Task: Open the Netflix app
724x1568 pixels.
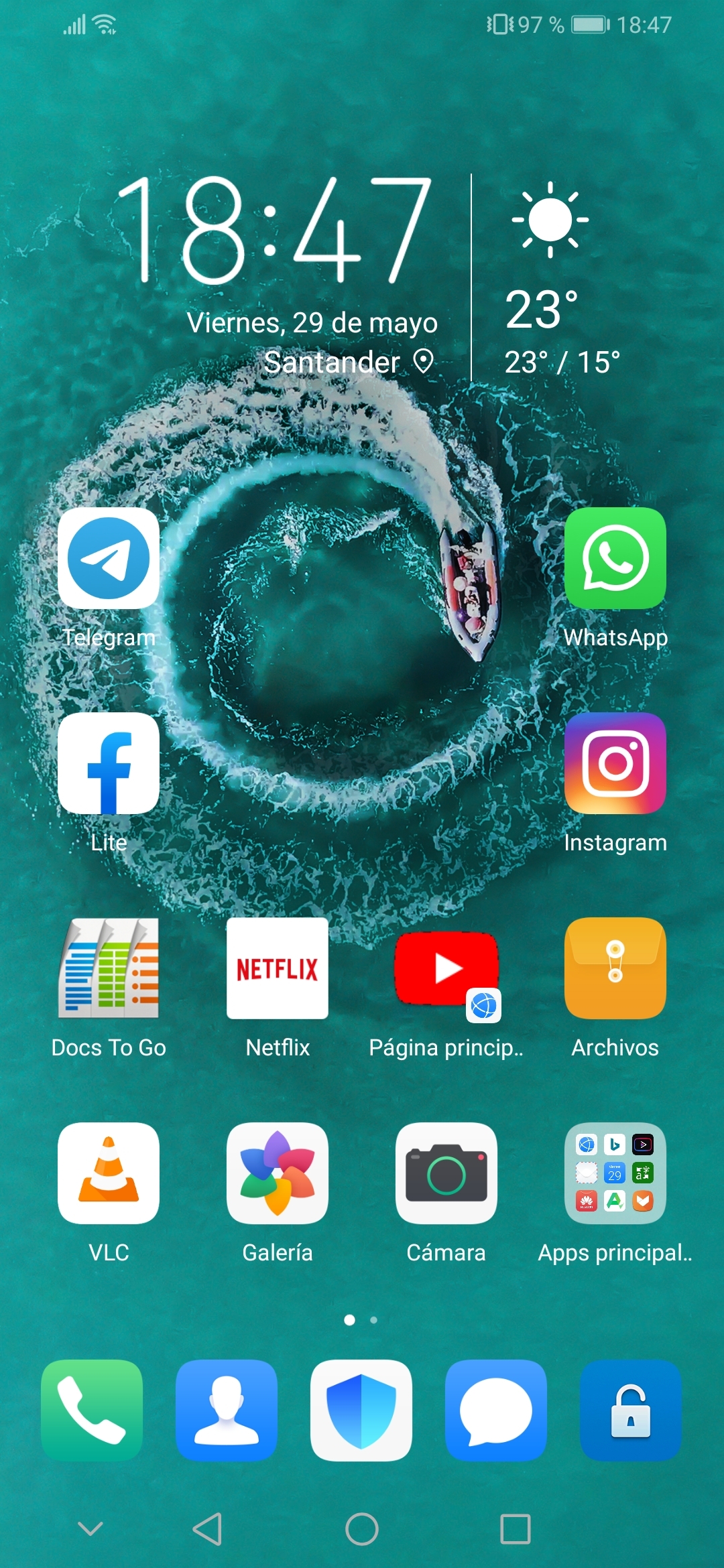Action: [278, 968]
